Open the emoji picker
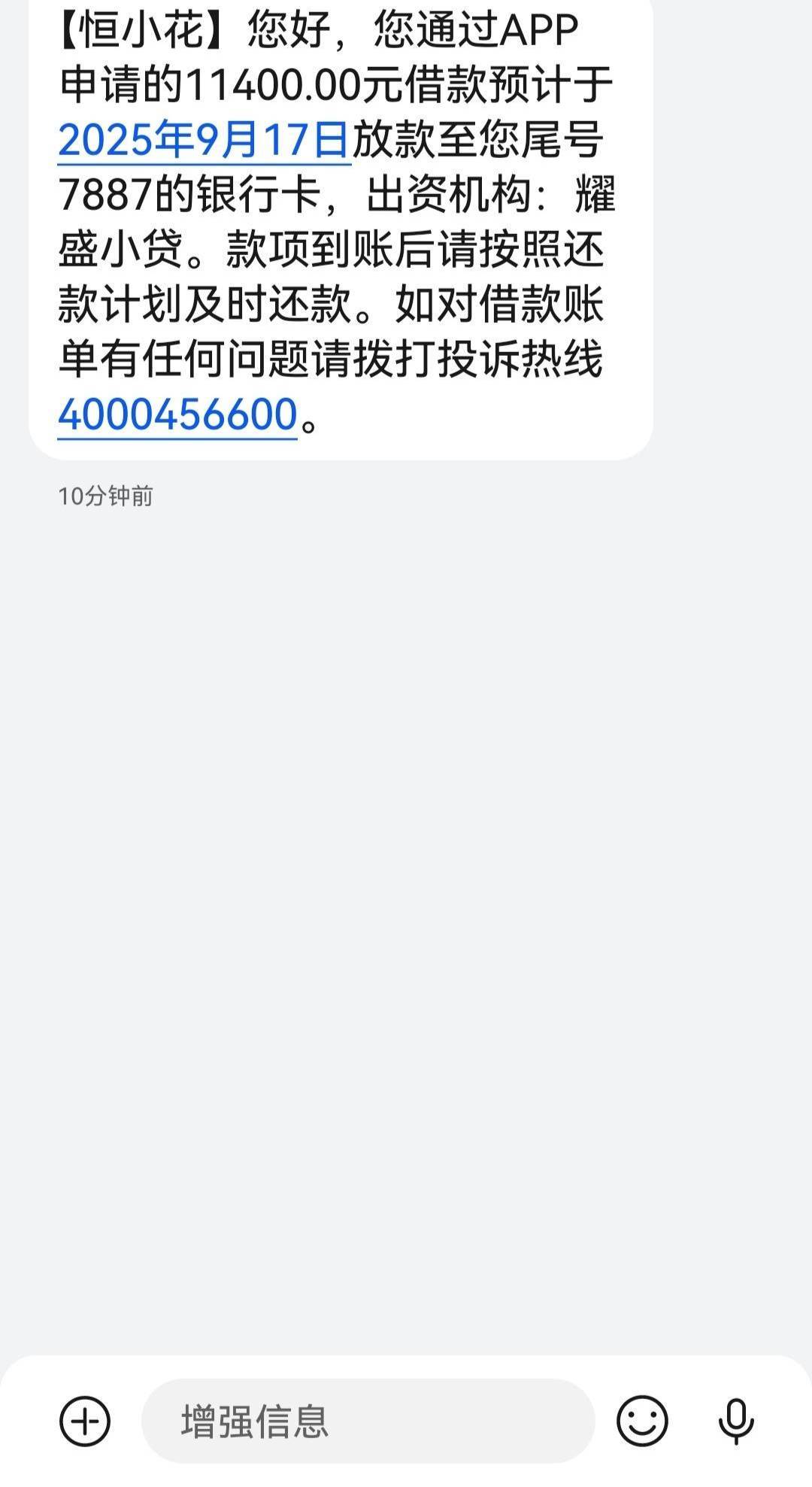This screenshot has width=812, height=1487. [642, 1421]
